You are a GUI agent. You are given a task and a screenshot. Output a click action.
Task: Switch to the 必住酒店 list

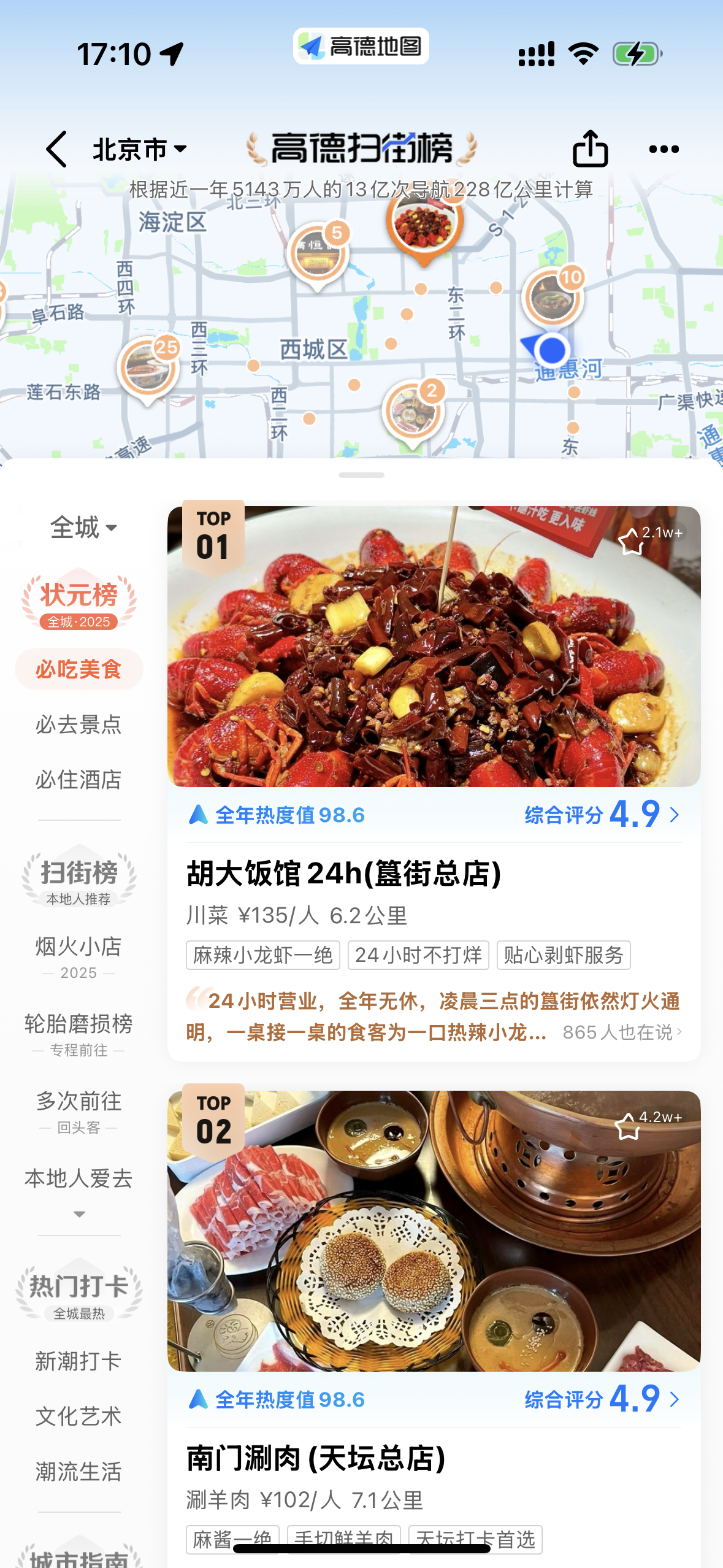tap(78, 780)
